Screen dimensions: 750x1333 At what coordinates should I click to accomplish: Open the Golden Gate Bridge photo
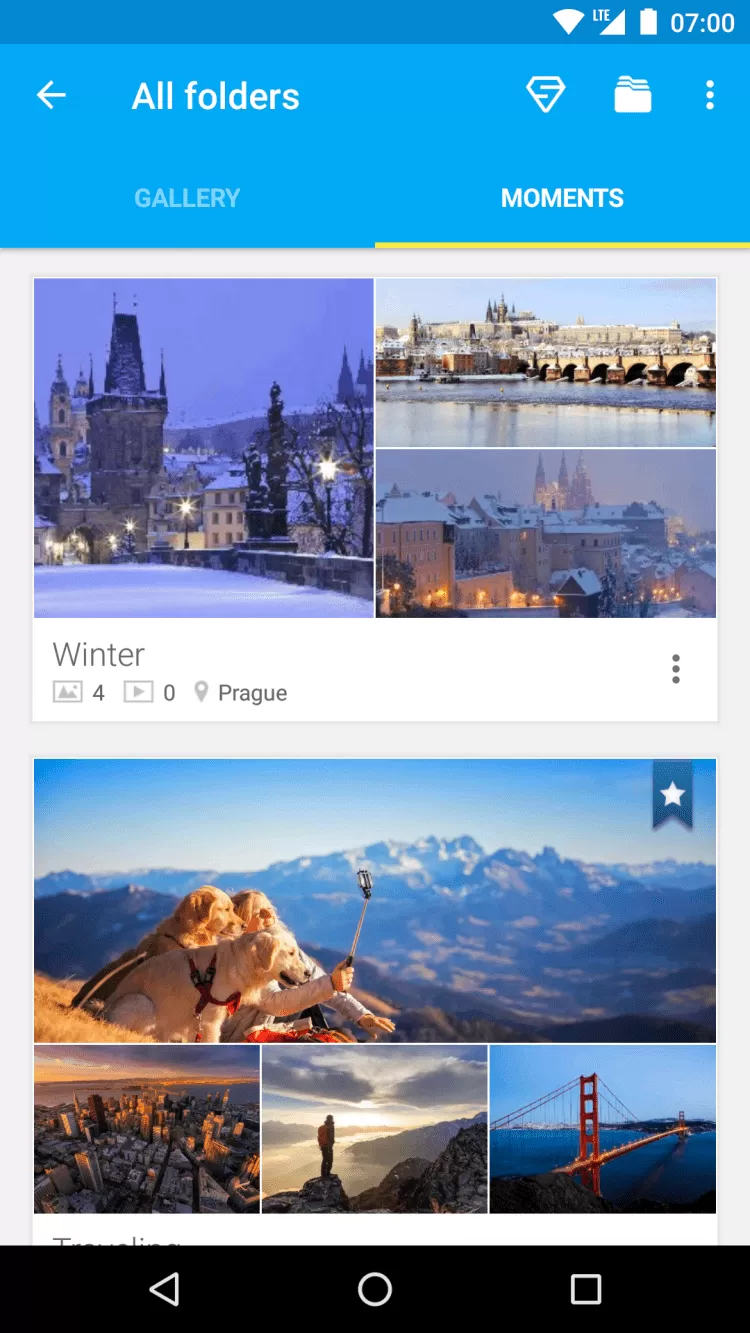(x=603, y=1129)
